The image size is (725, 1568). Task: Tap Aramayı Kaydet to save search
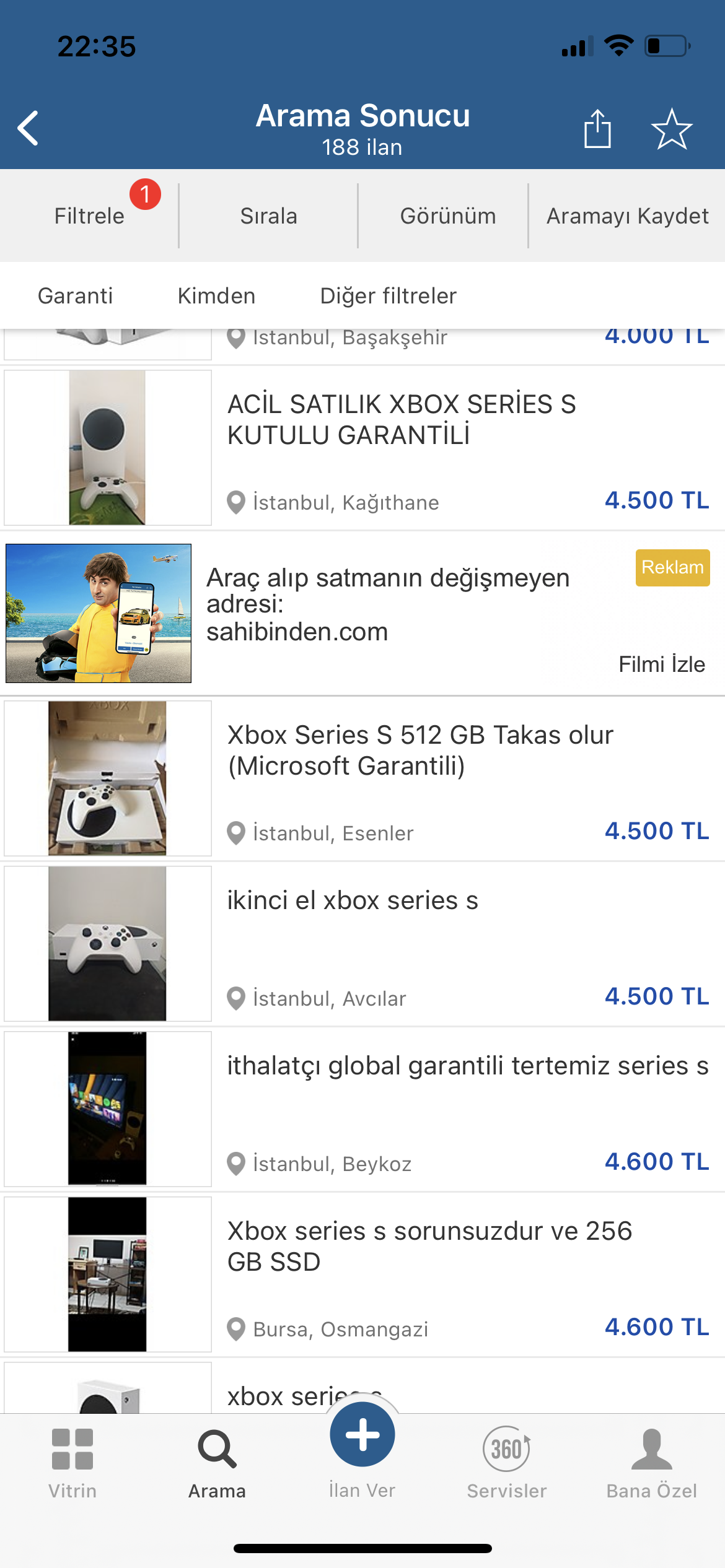tap(627, 216)
